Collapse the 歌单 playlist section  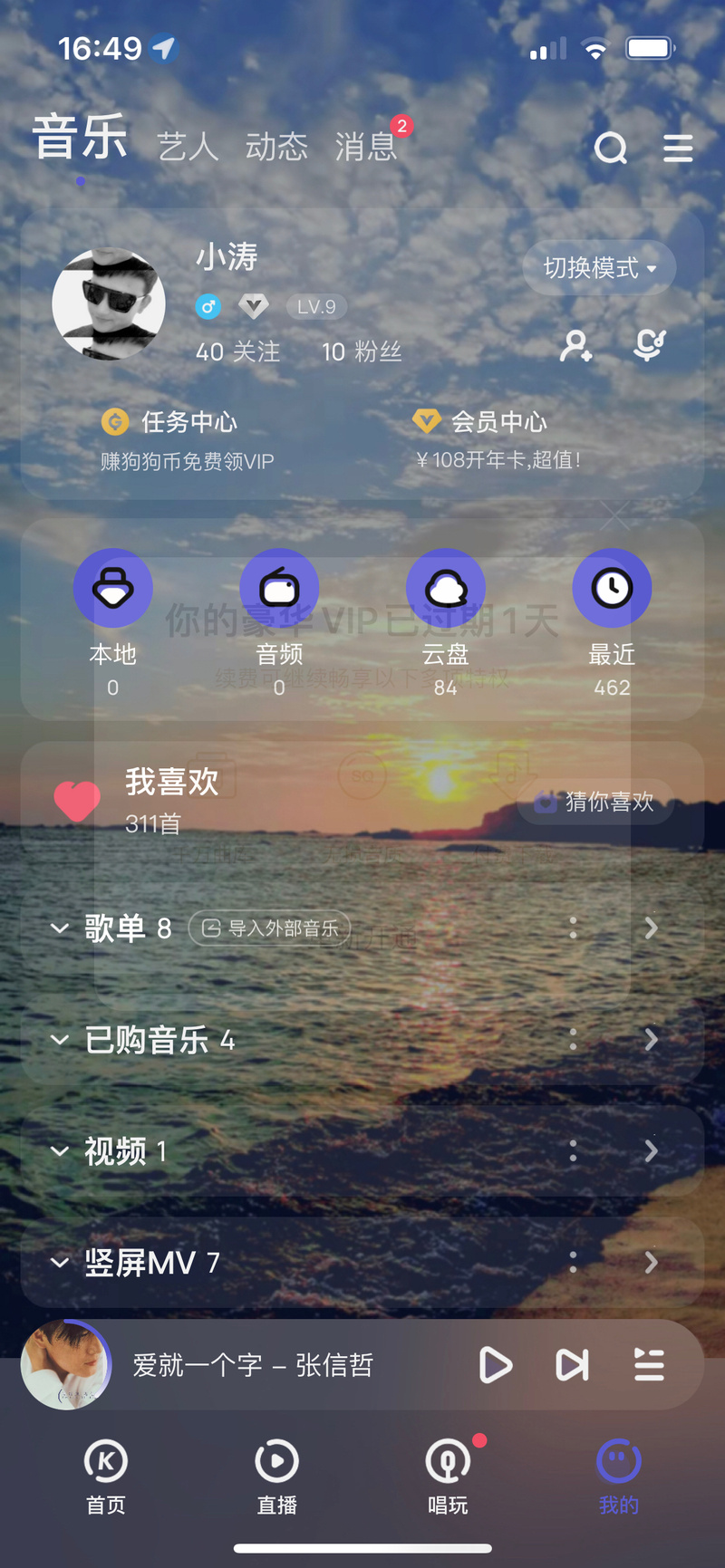pyautogui.click(x=60, y=928)
